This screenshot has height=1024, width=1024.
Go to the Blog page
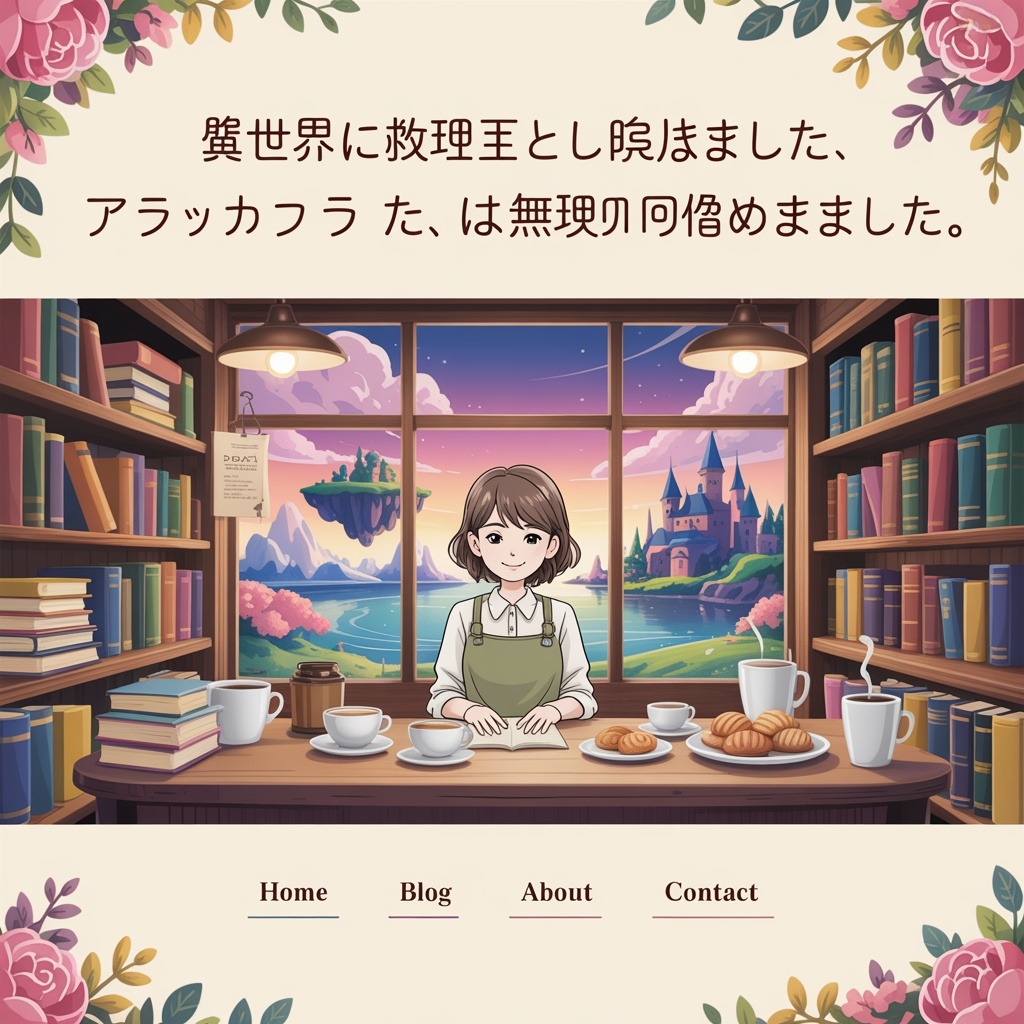pyautogui.click(x=425, y=892)
